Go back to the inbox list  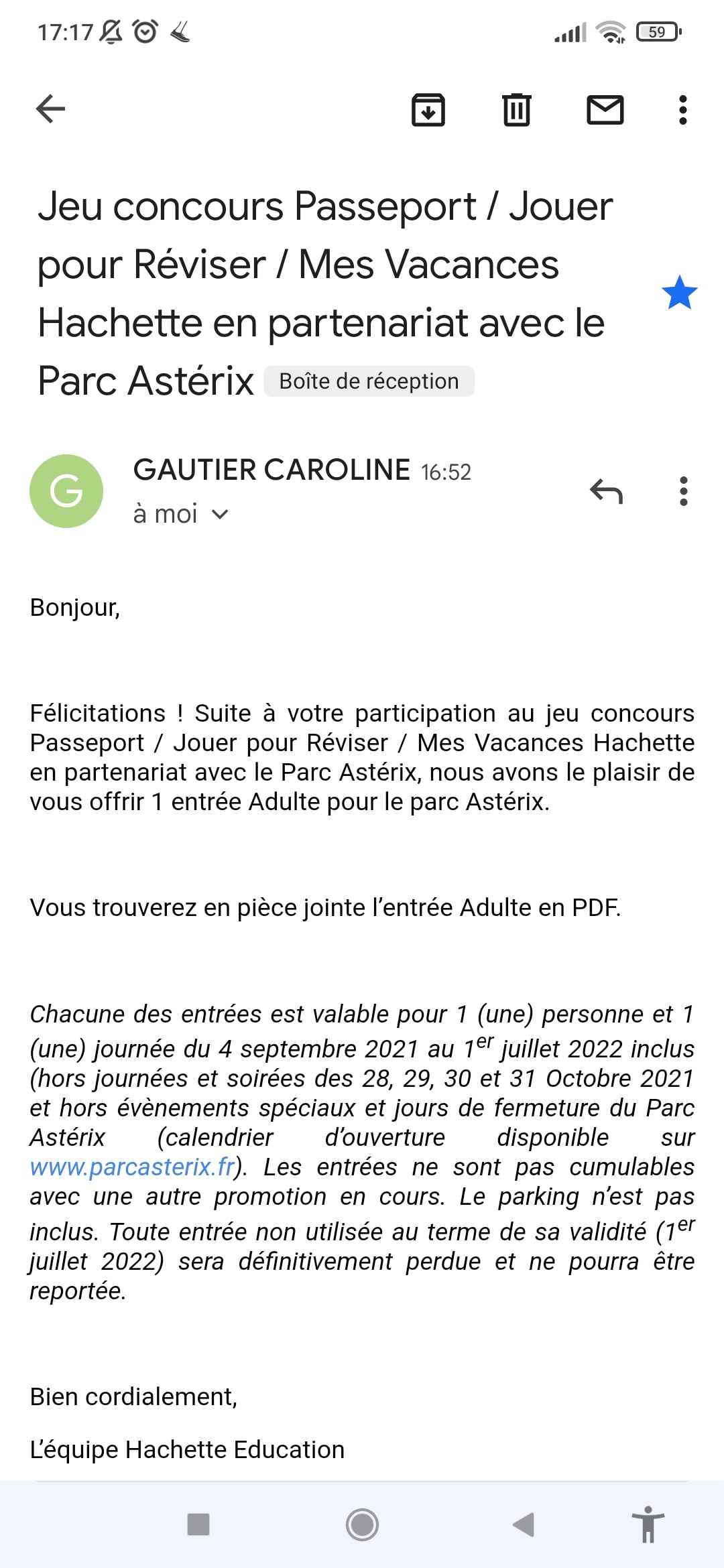point(51,109)
